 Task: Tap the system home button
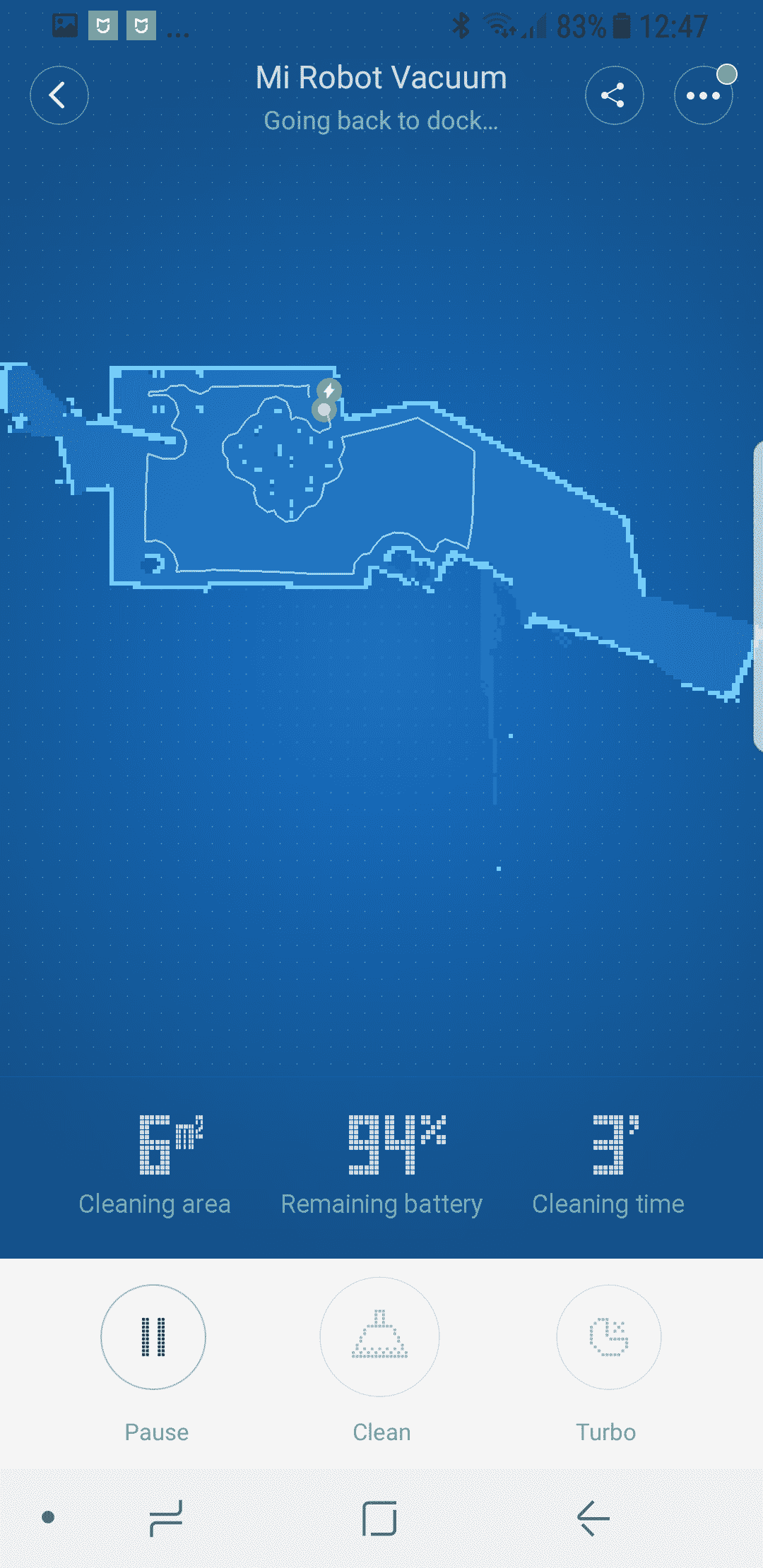tap(379, 1518)
